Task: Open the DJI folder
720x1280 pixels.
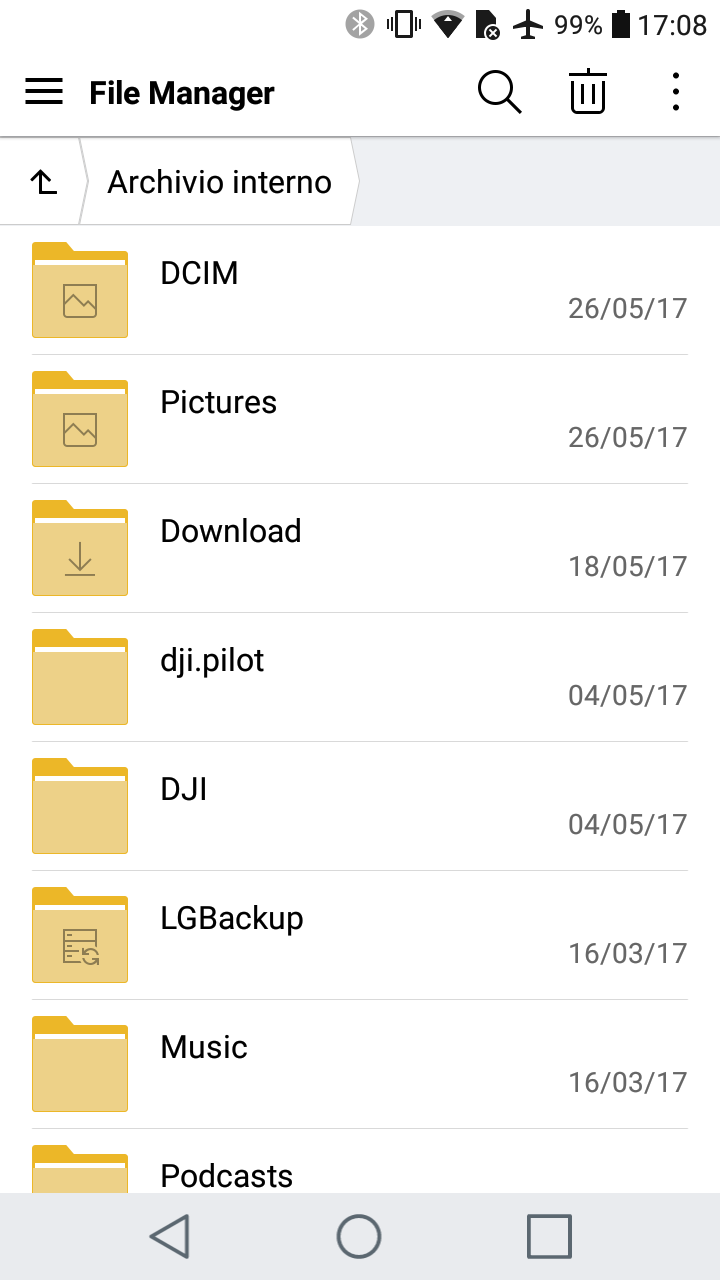Action: [360, 806]
